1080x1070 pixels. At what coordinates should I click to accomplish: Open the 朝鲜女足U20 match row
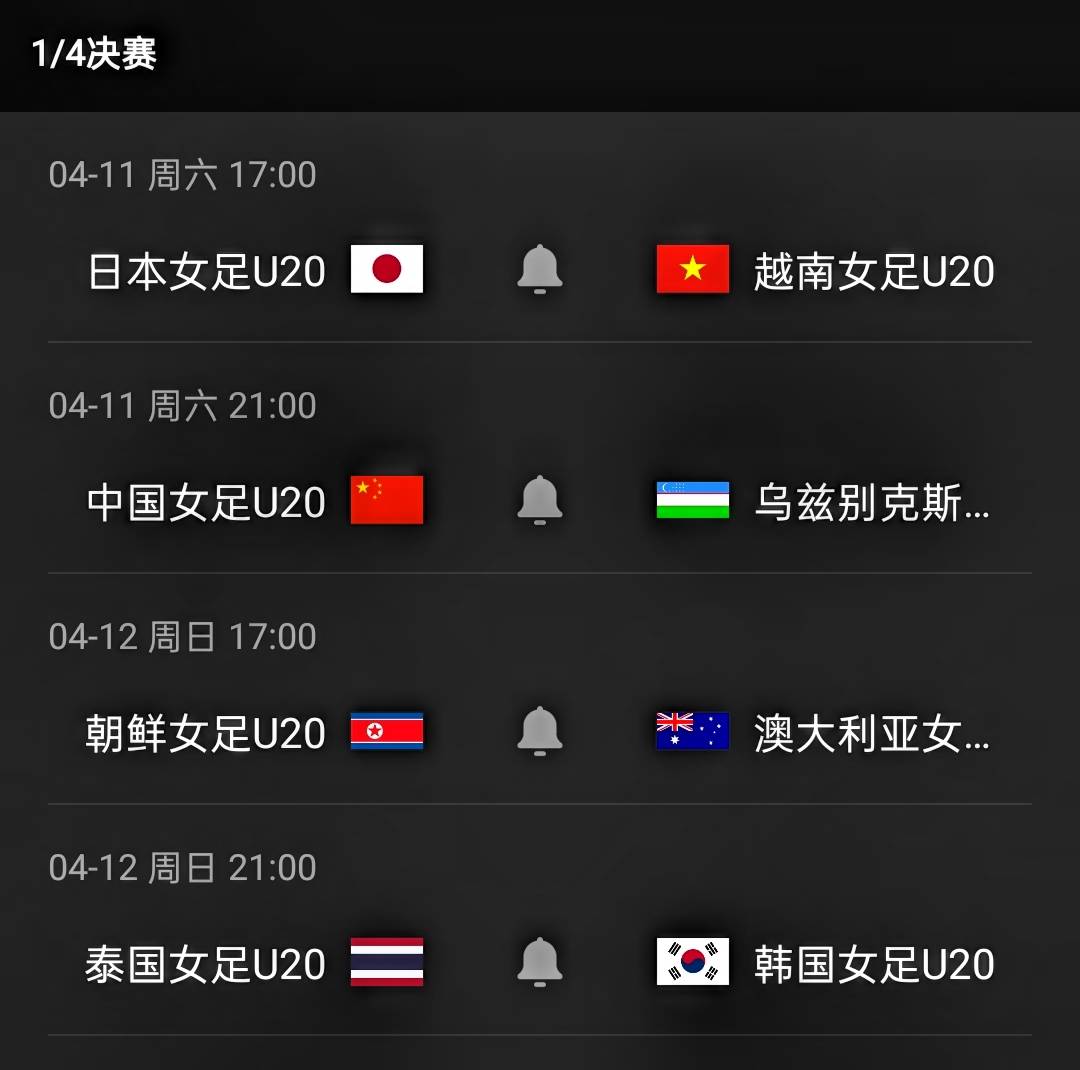(206, 733)
